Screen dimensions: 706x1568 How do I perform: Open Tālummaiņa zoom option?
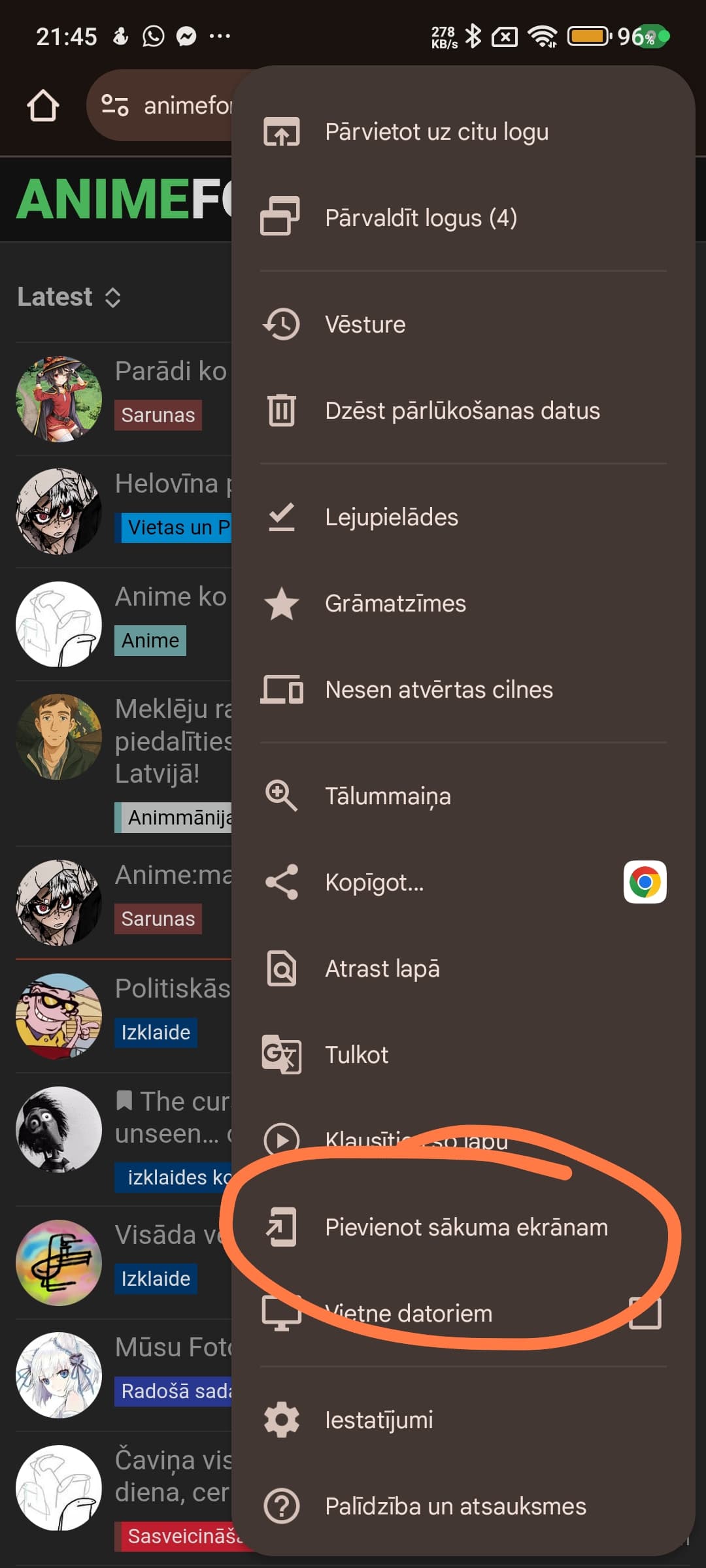click(x=463, y=796)
